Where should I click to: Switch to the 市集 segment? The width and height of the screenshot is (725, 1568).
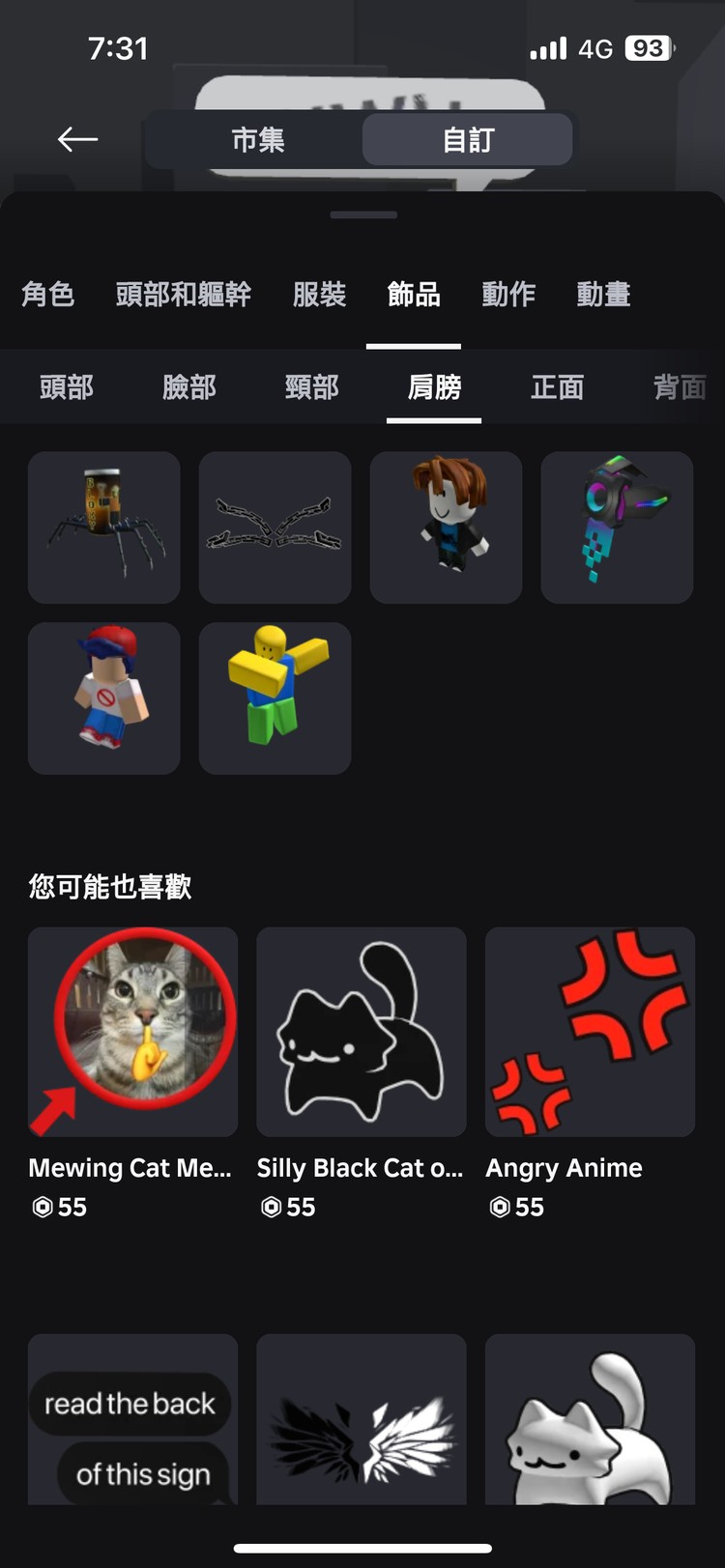point(257,141)
